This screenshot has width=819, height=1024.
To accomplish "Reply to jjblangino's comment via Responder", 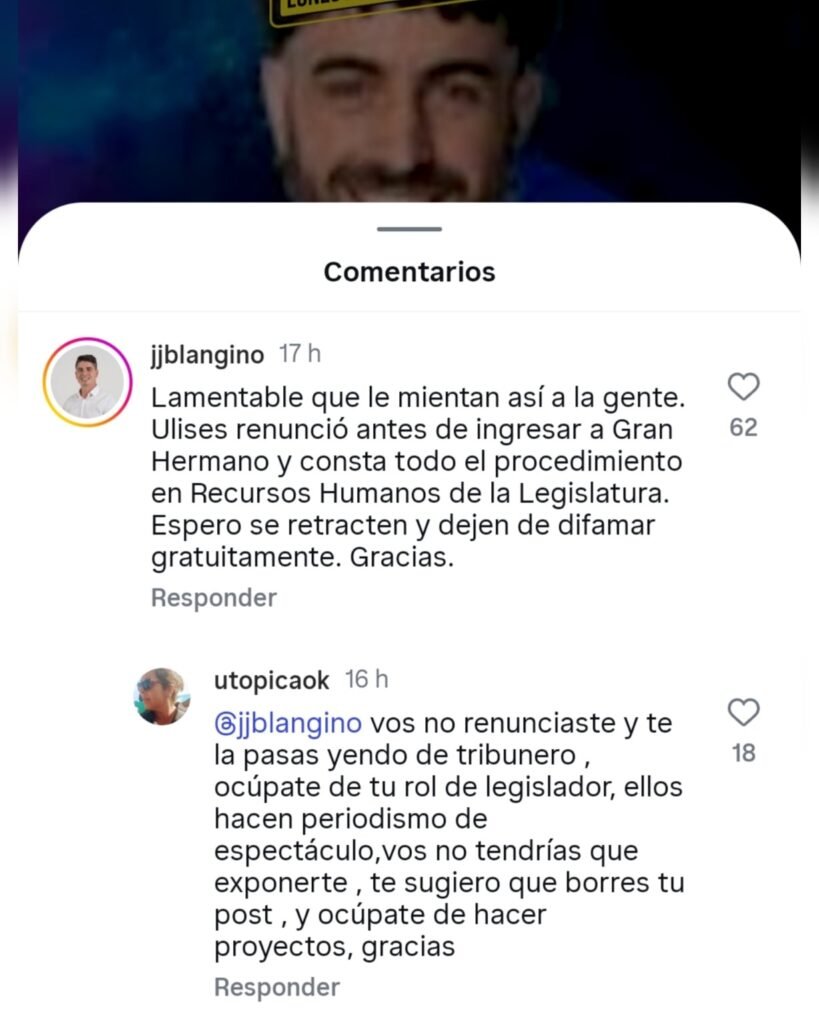I will 213,598.
